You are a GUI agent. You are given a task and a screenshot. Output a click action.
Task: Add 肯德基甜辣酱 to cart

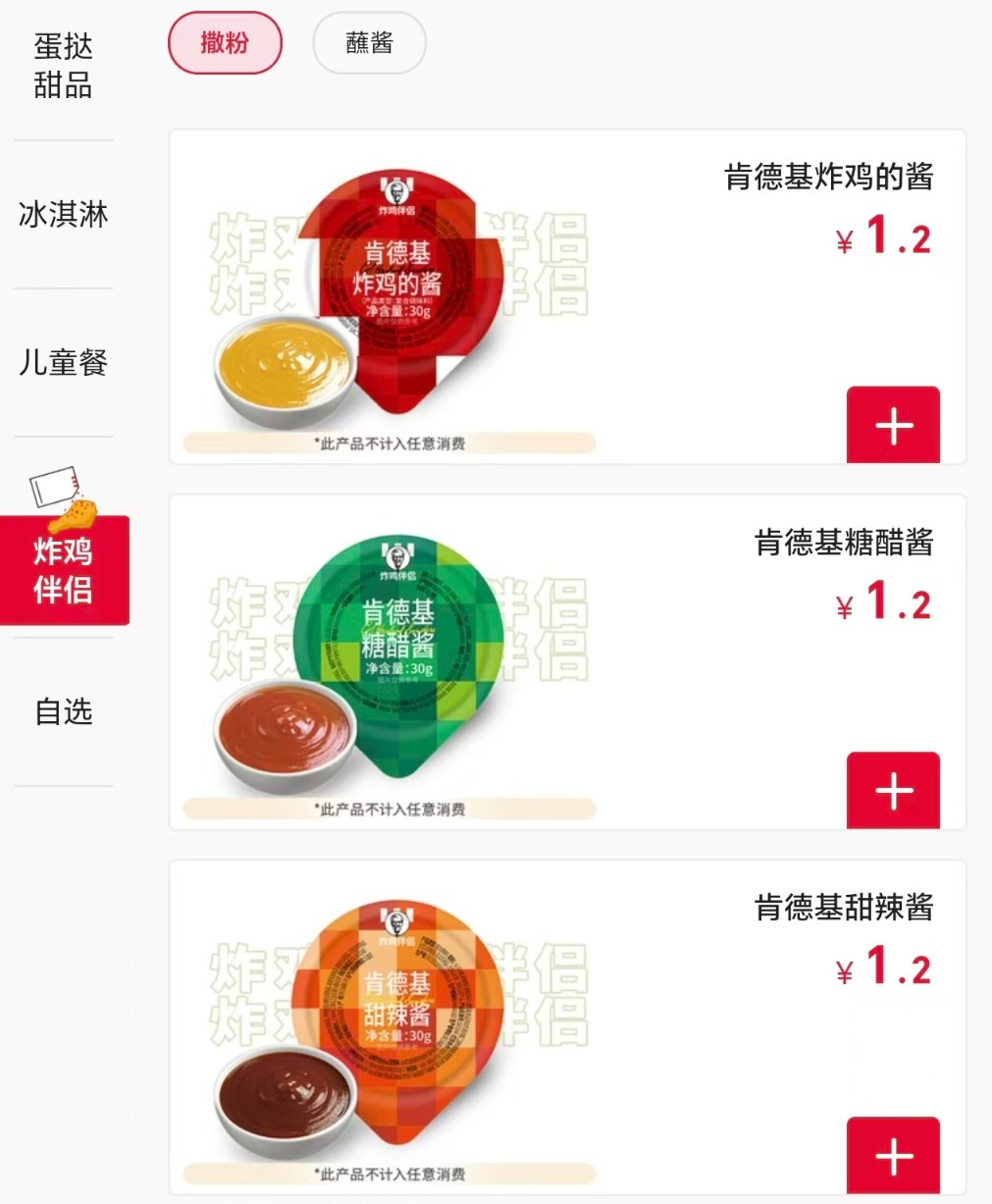(892, 1156)
